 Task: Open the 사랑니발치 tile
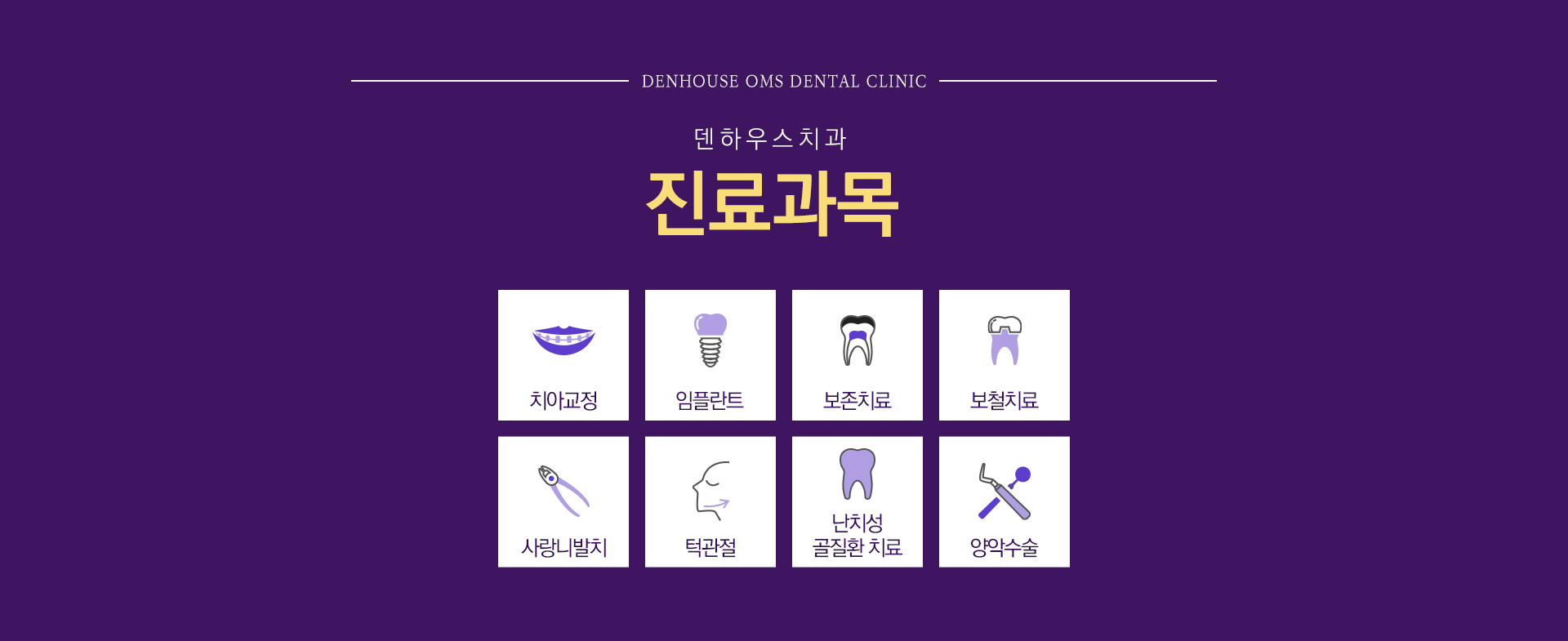[563, 501]
